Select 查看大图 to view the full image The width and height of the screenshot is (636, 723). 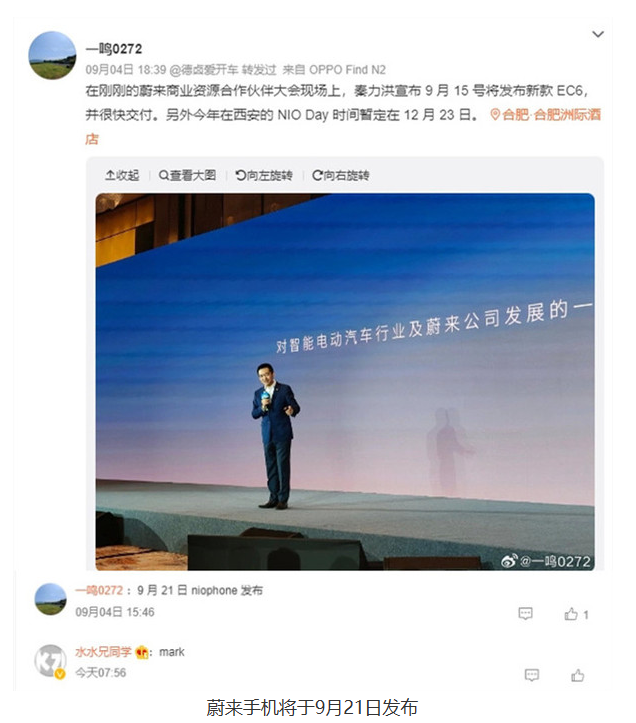(187, 175)
